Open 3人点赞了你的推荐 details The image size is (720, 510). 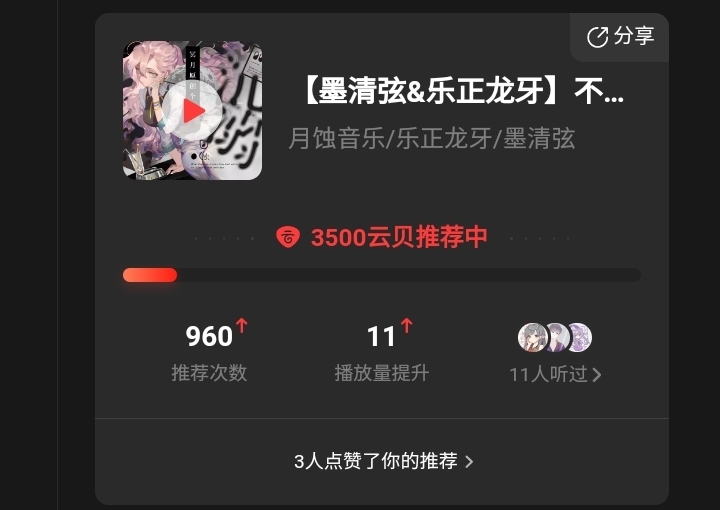point(383,461)
